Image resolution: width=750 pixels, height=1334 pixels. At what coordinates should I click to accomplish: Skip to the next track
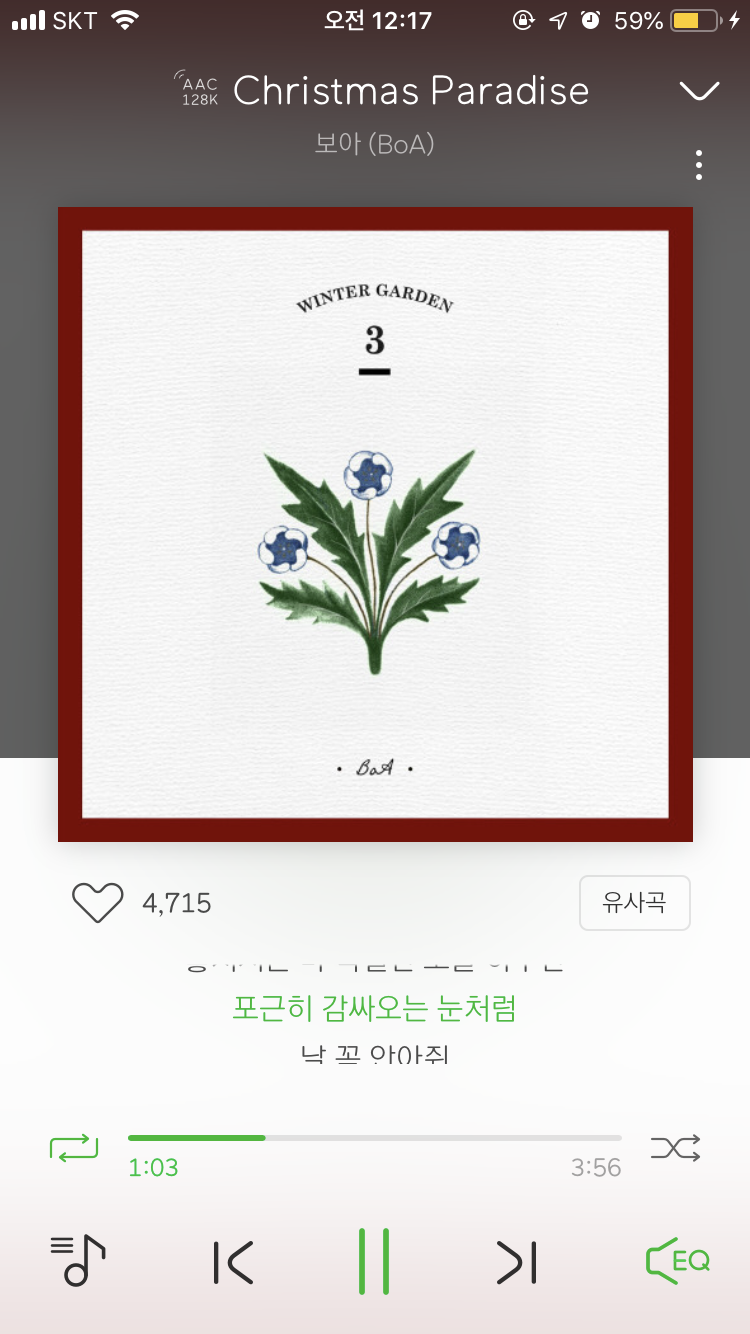tap(517, 1262)
